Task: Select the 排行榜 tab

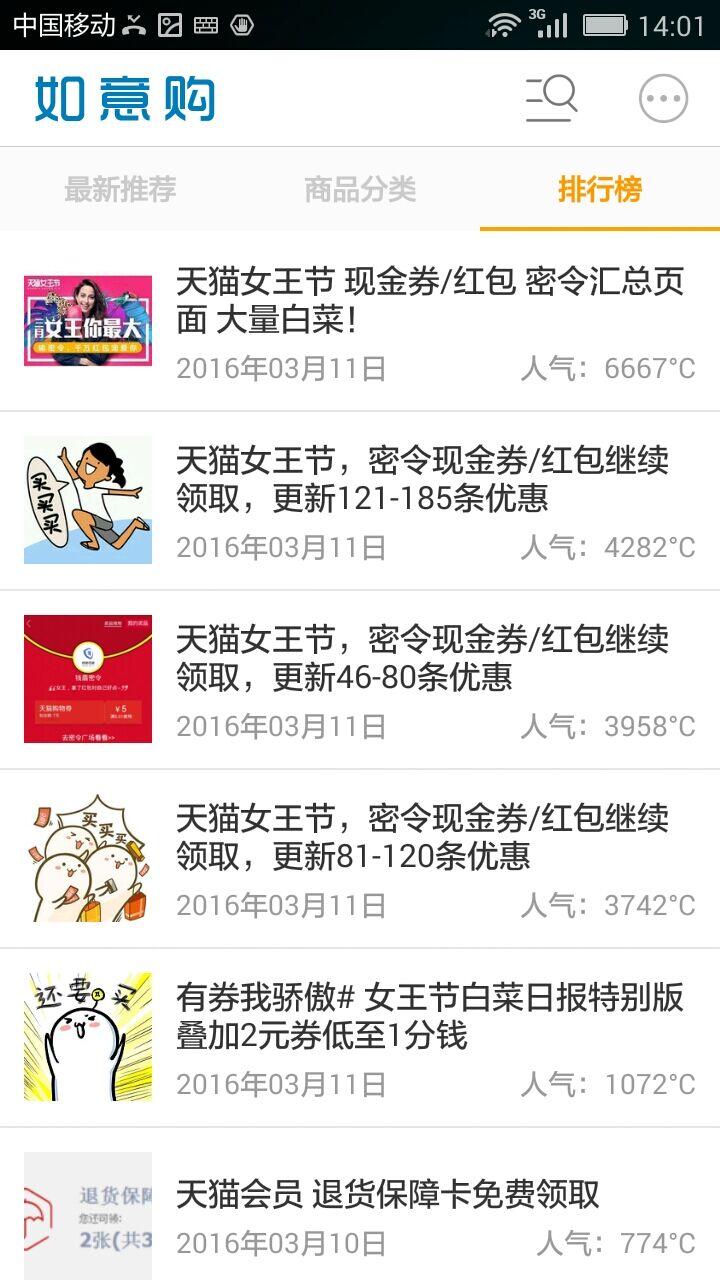Action: tap(600, 186)
